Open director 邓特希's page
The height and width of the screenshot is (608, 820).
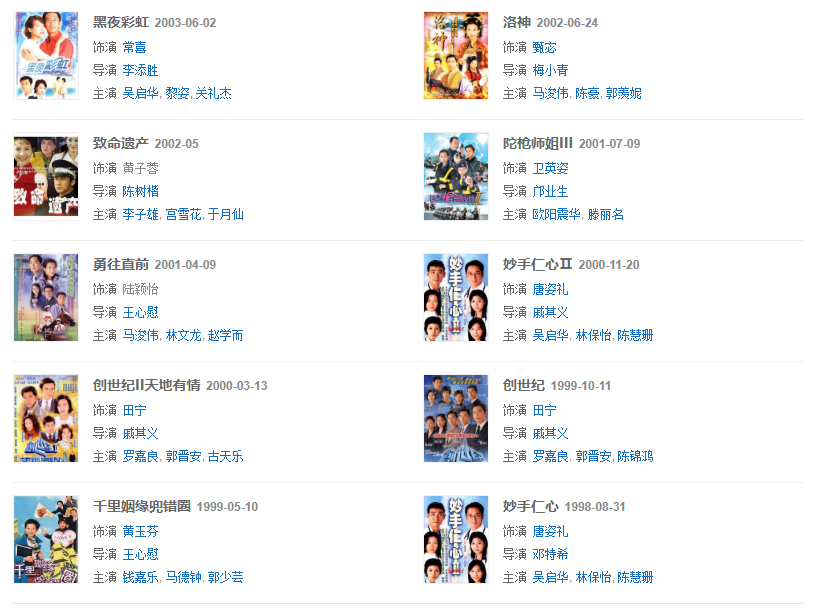point(550,554)
